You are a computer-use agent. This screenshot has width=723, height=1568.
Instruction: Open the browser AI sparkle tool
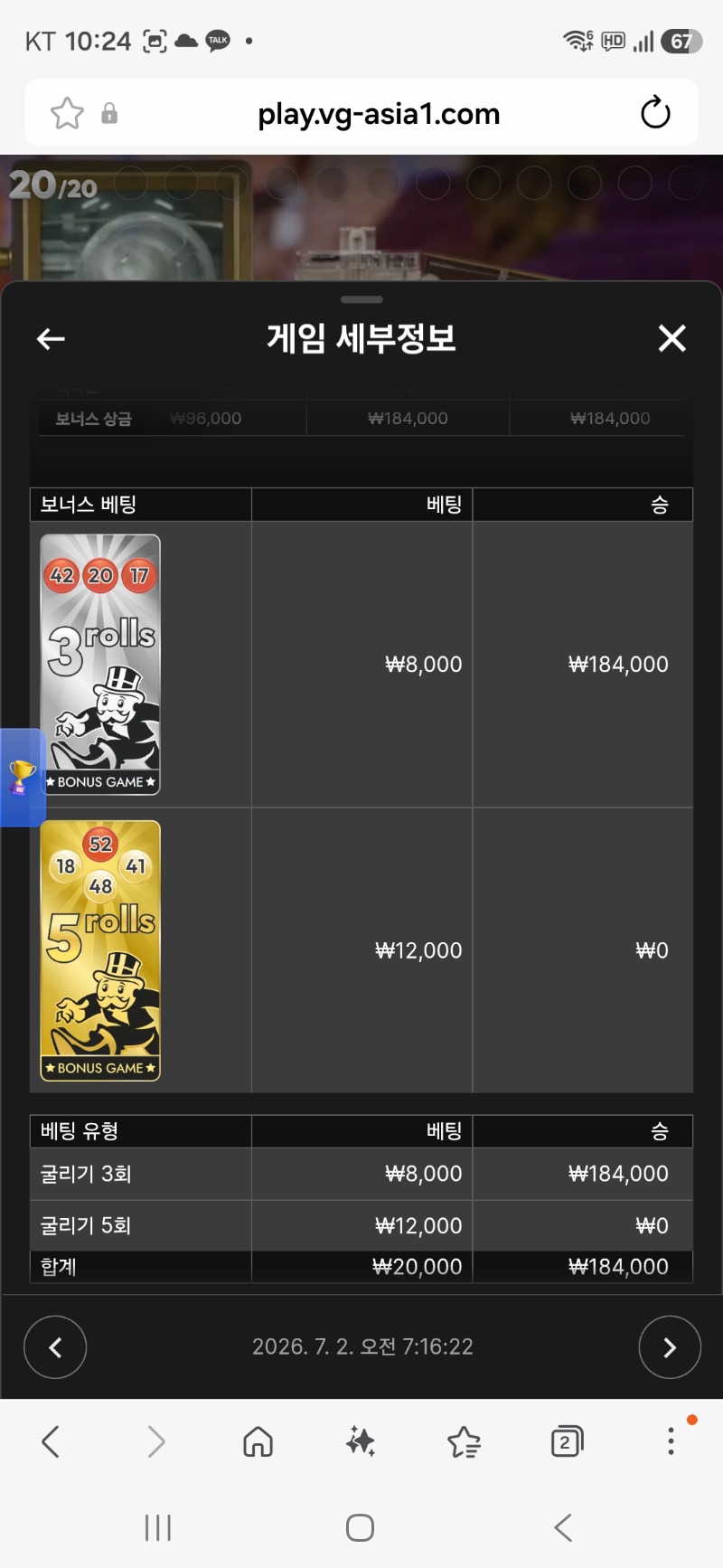[361, 1441]
